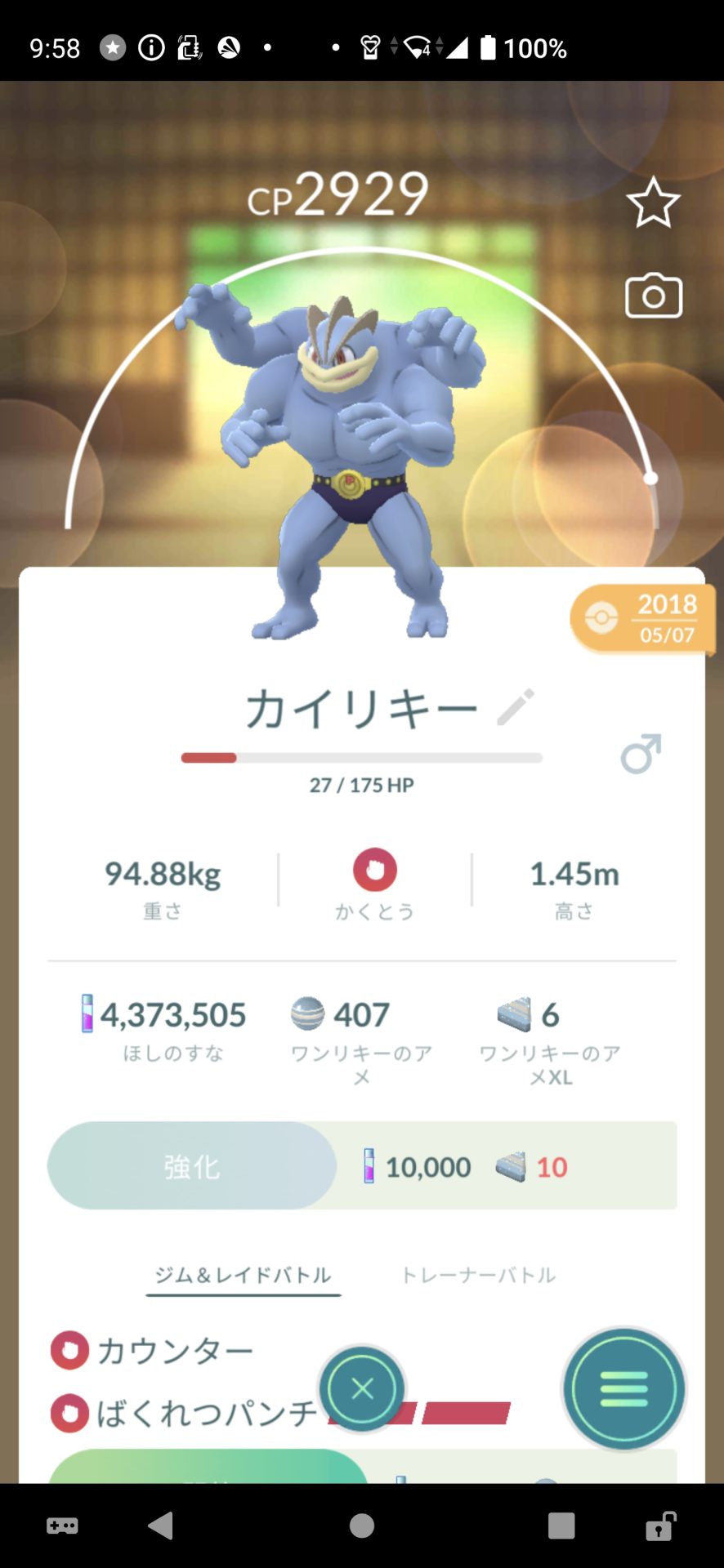The height and width of the screenshot is (1568, 724).
Task: Open the AR camera for カイリキー
Action: pos(653,296)
